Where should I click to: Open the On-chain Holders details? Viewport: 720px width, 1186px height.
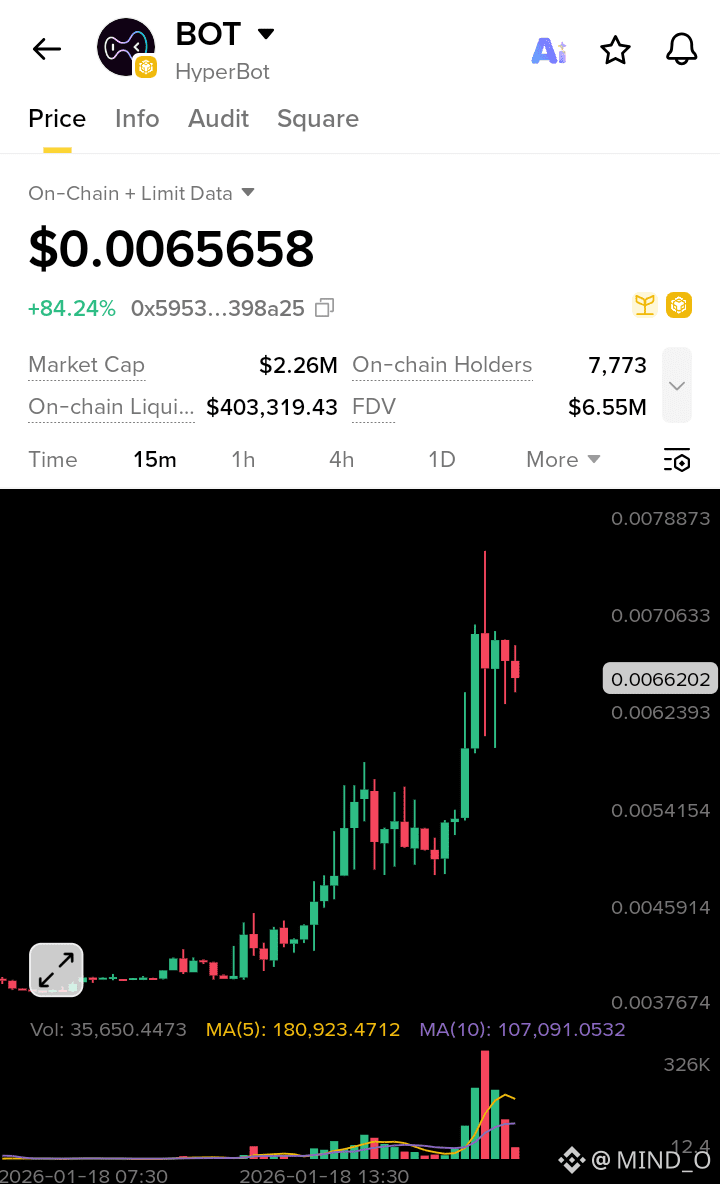pos(442,366)
